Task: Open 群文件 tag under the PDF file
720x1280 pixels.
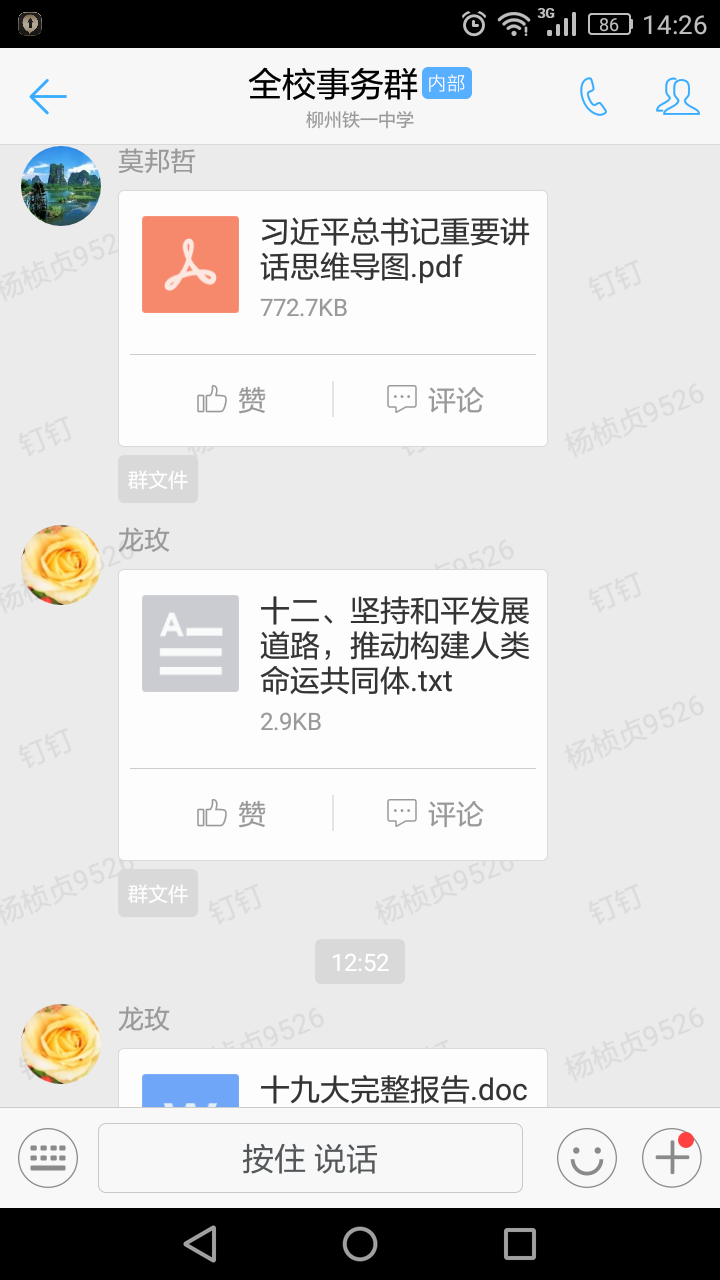Action: 158,480
